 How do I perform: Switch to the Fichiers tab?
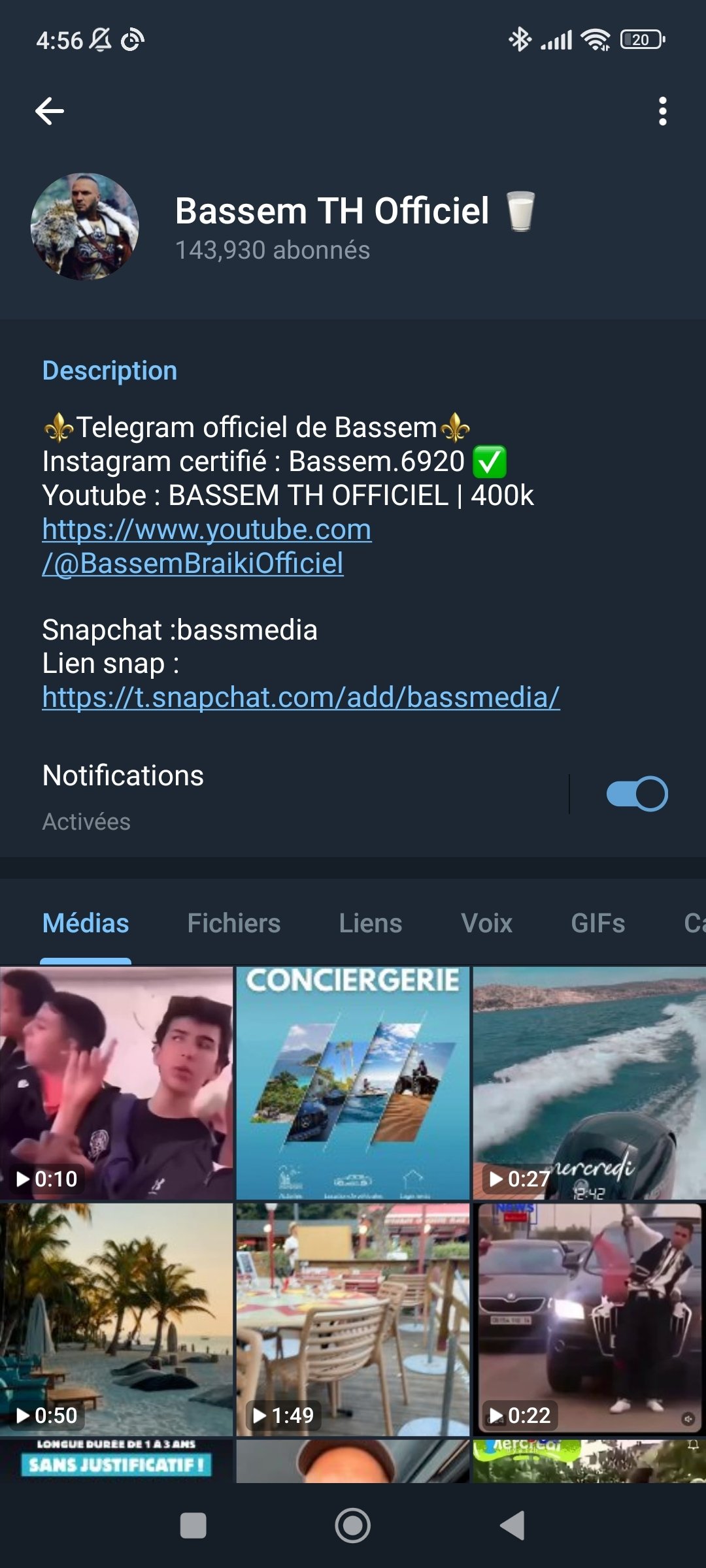coord(234,923)
